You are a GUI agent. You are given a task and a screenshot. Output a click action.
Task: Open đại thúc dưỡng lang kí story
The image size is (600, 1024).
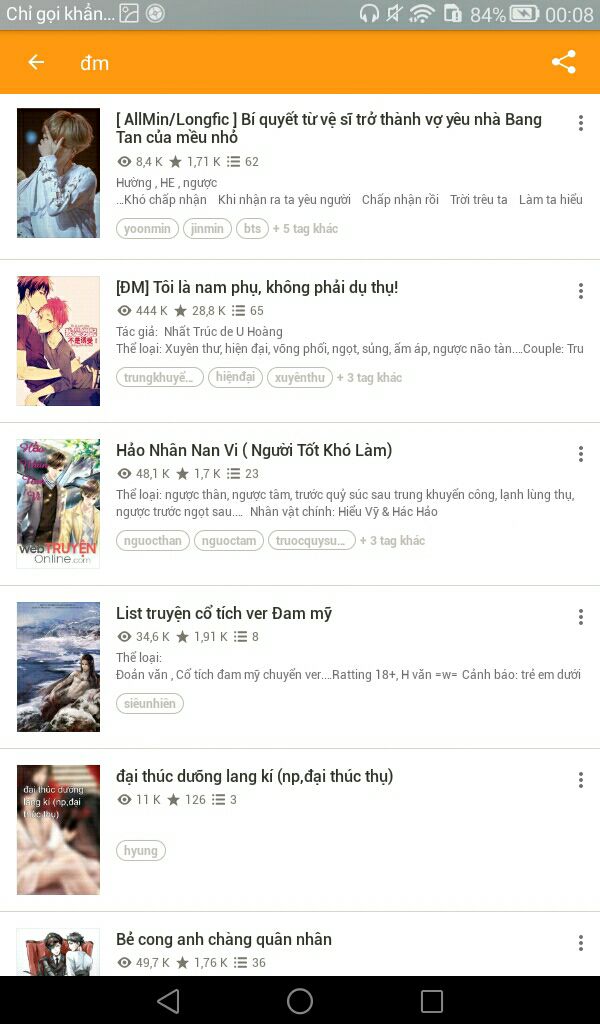click(x=254, y=777)
